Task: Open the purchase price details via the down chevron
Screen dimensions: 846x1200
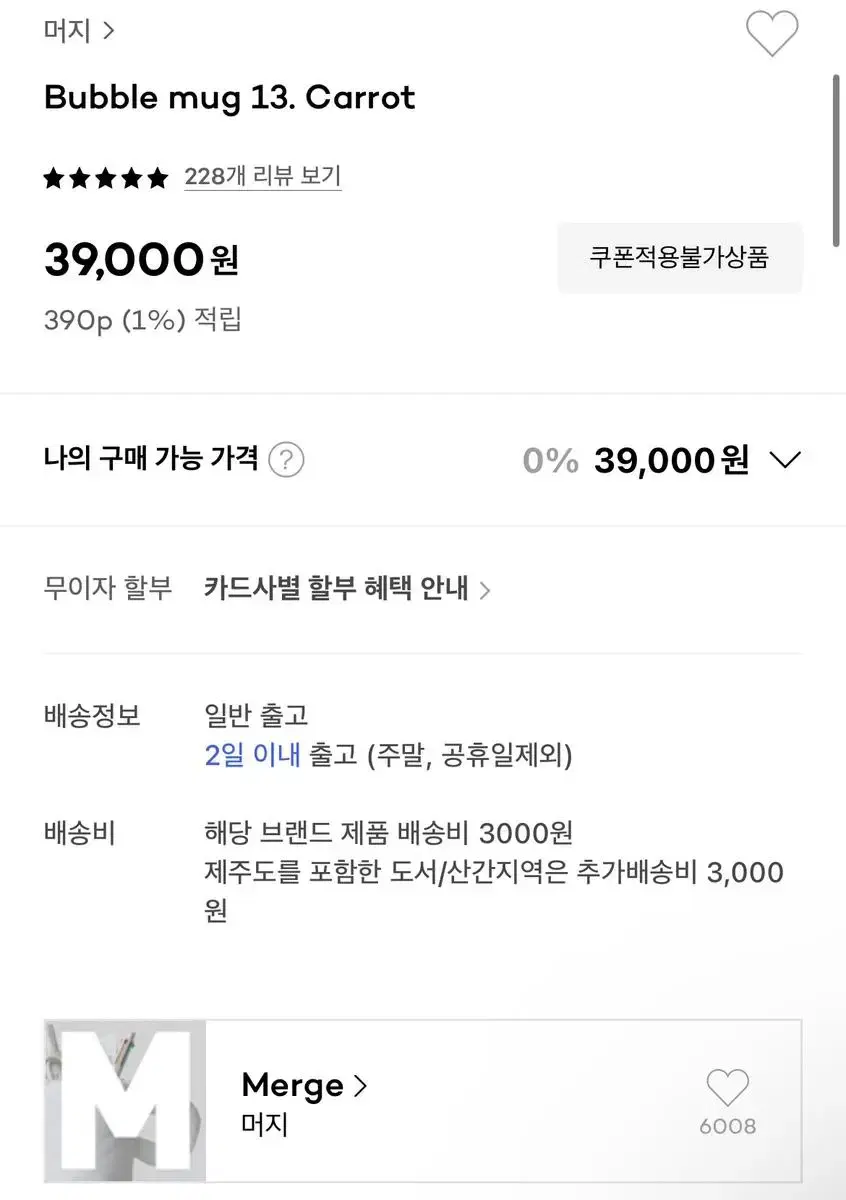Action: pos(786,460)
